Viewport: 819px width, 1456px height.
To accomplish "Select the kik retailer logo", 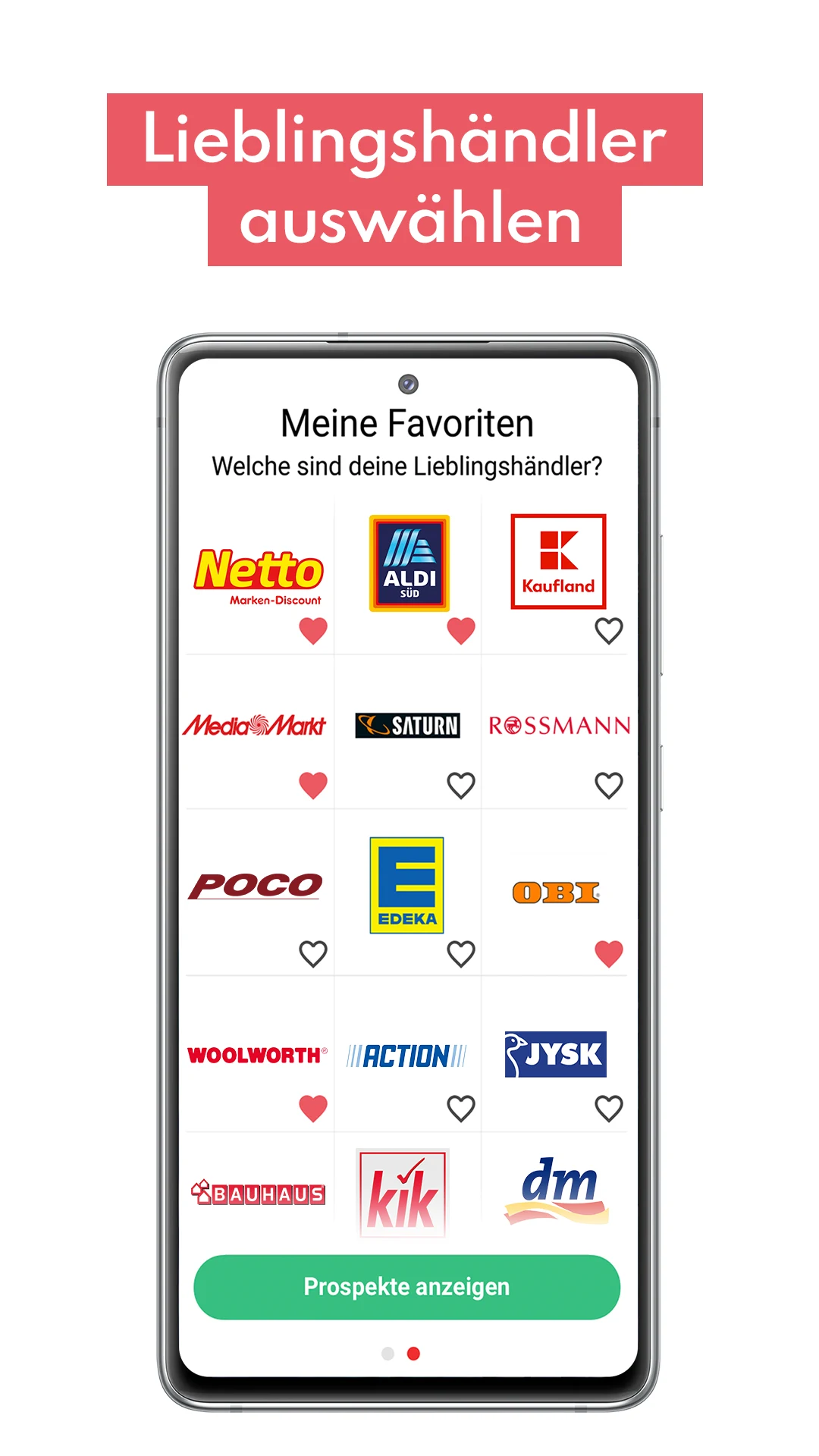I will coord(403,1189).
